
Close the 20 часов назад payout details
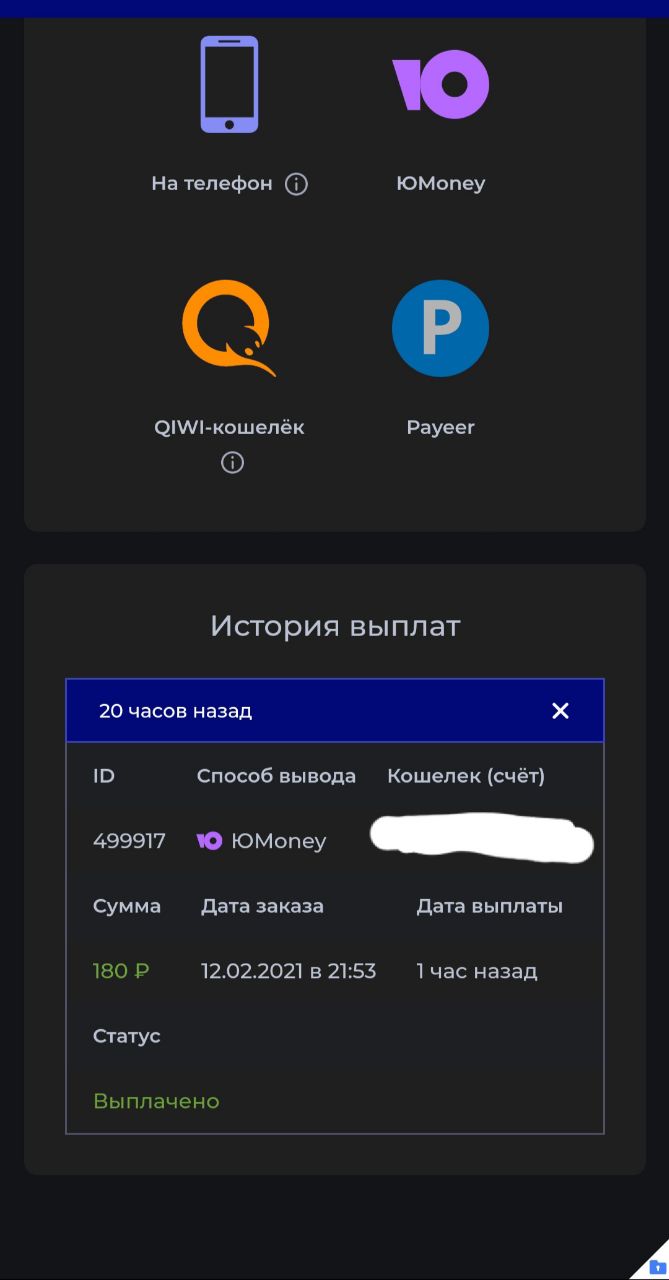[560, 711]
